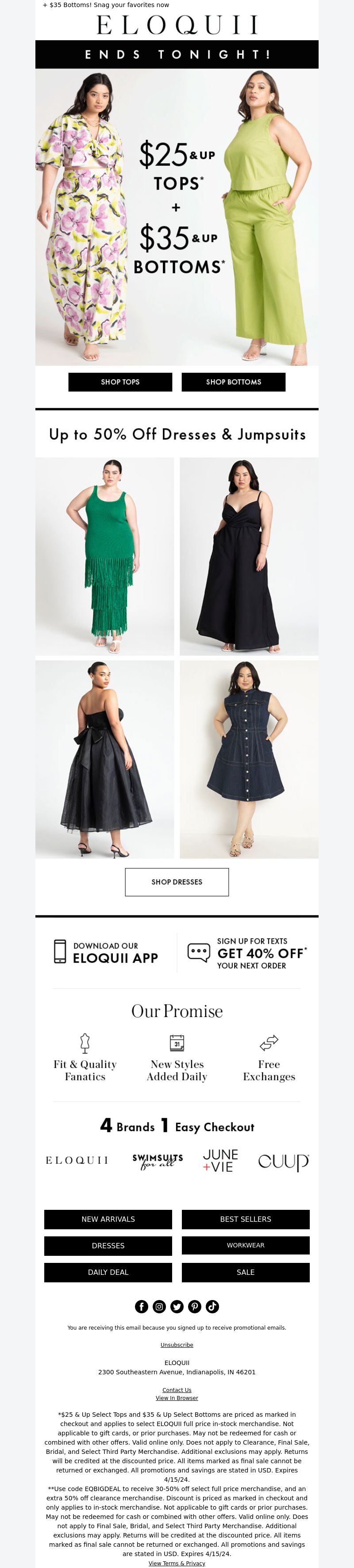
Task: Open the Contact Us link
Action: click(x=177, y=1390)
